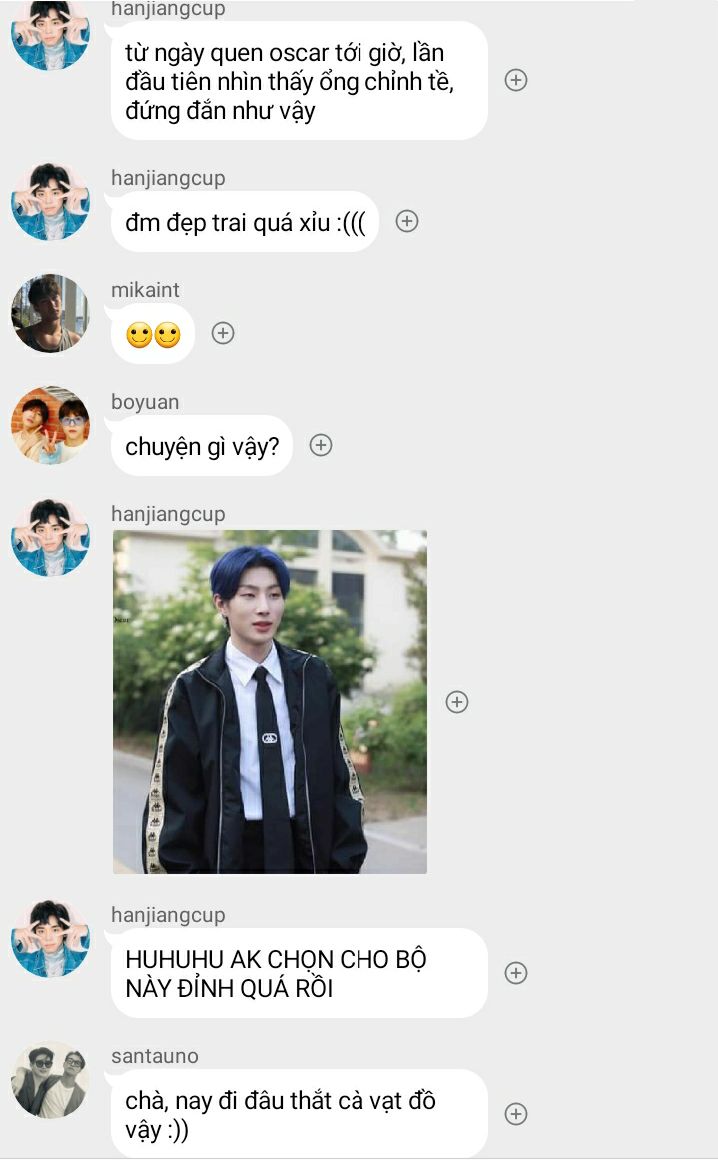Open the photo sent by hanjiangcup

[x=270, y=701]
